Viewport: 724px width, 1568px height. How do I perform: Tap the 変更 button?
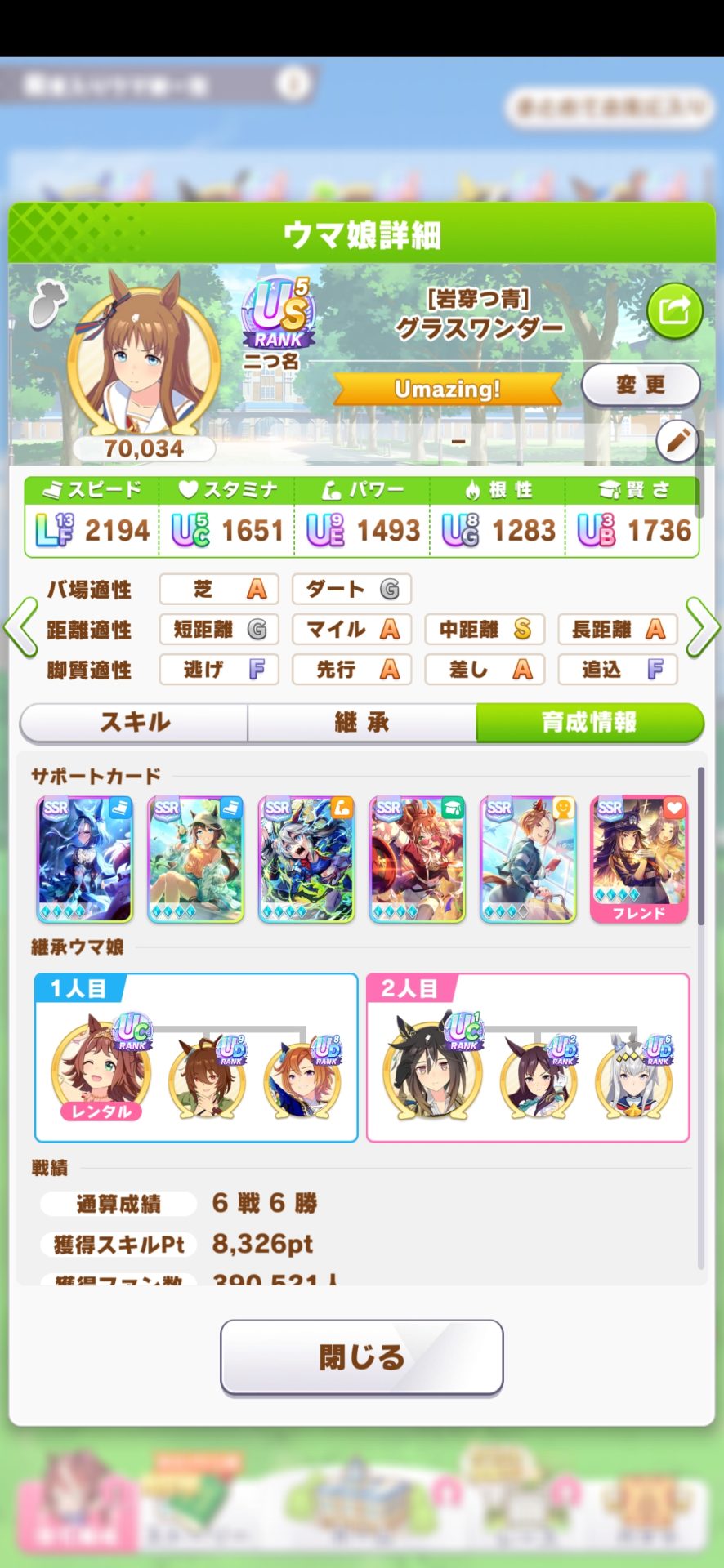[641, 385]
